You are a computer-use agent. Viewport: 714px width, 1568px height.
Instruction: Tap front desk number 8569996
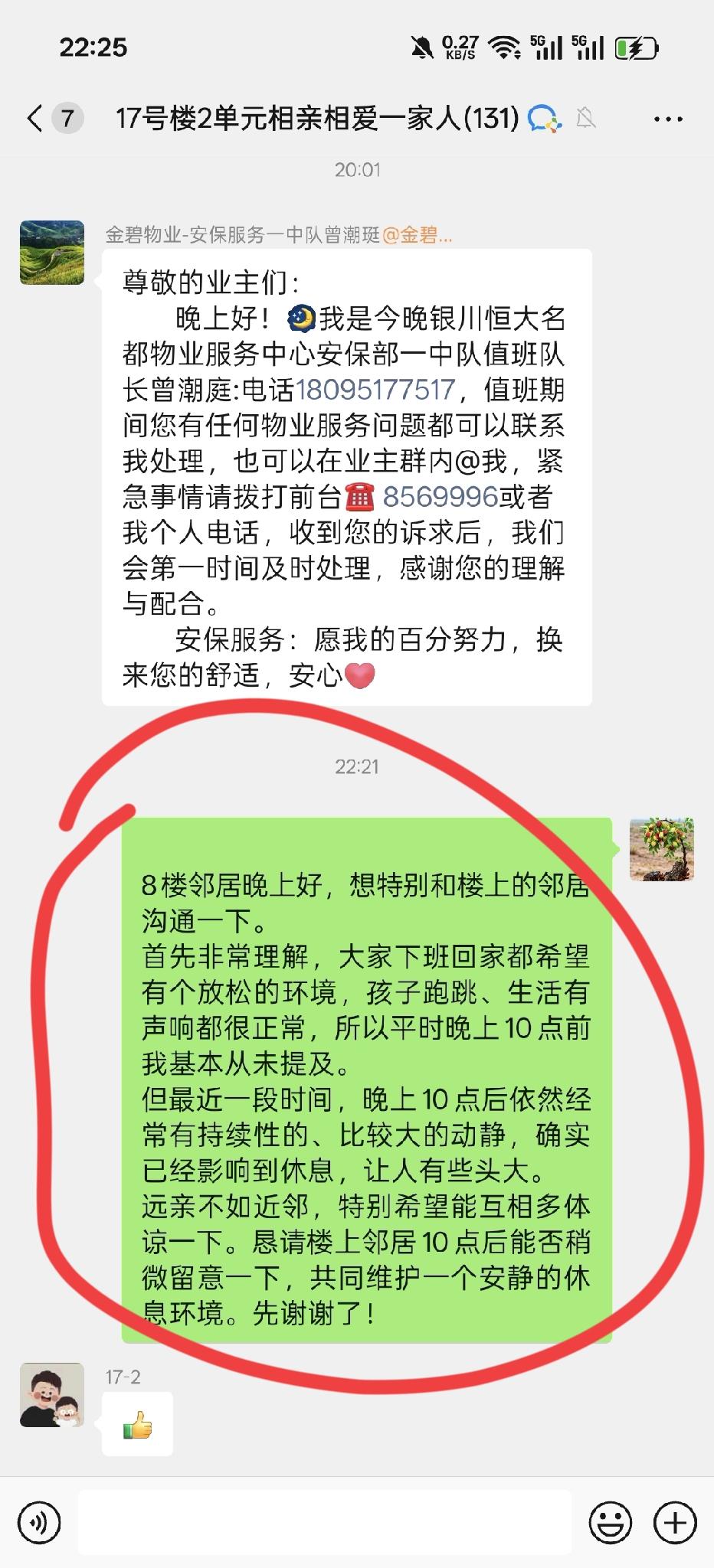441,497
